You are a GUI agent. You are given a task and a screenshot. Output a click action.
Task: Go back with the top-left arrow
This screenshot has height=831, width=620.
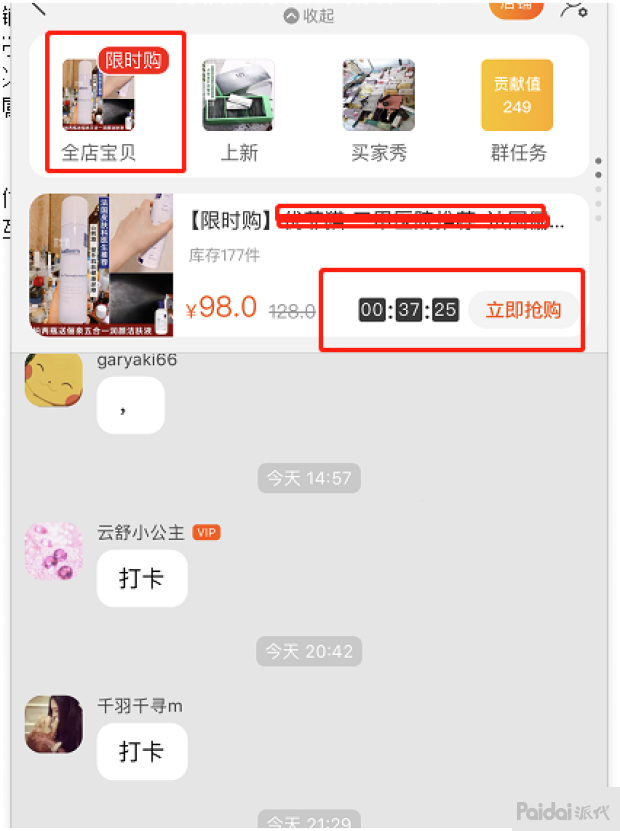coord(39,9)
